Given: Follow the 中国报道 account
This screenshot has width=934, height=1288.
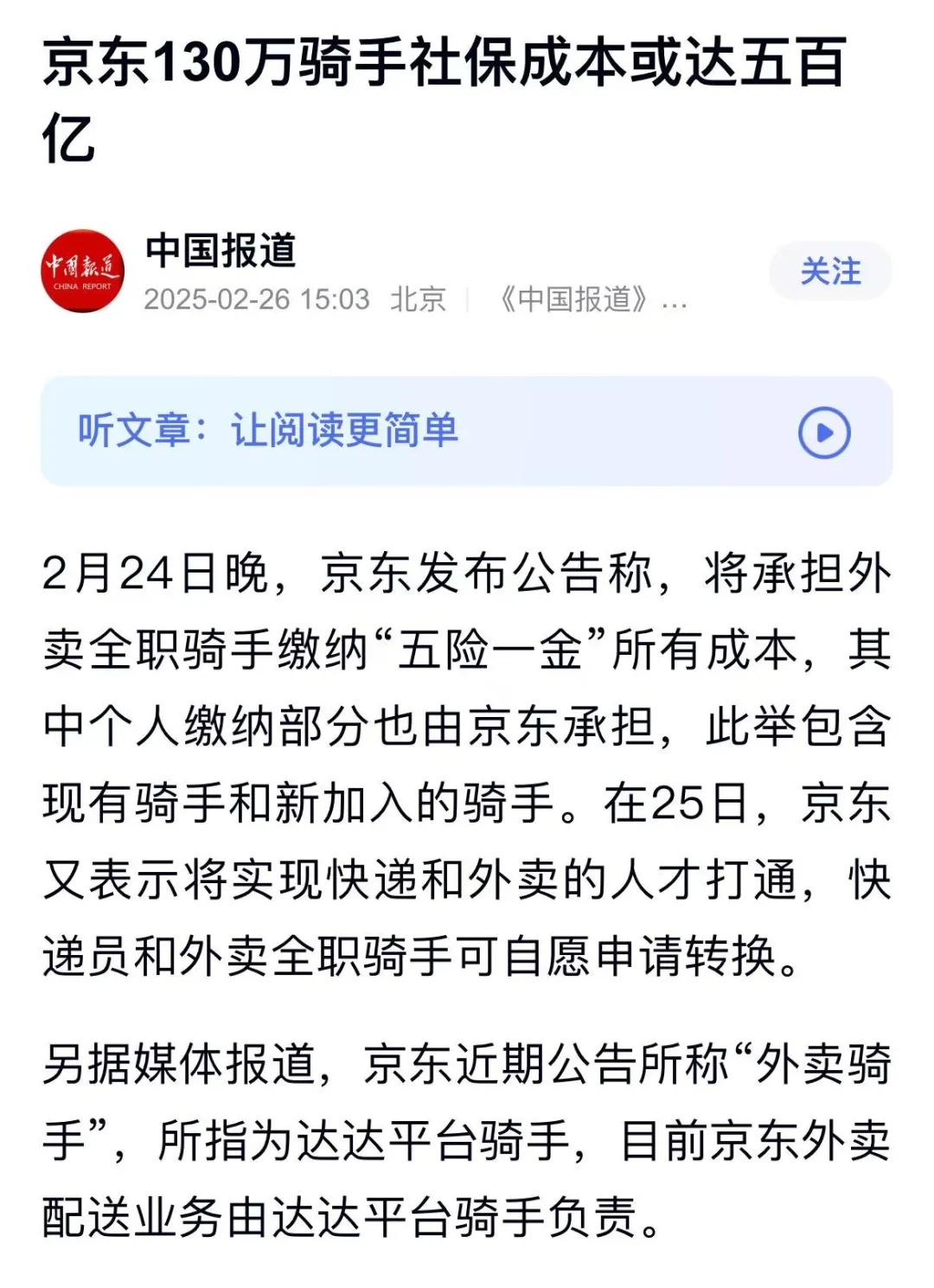Looking at the screenshot, I should click(x=829, y=272).
